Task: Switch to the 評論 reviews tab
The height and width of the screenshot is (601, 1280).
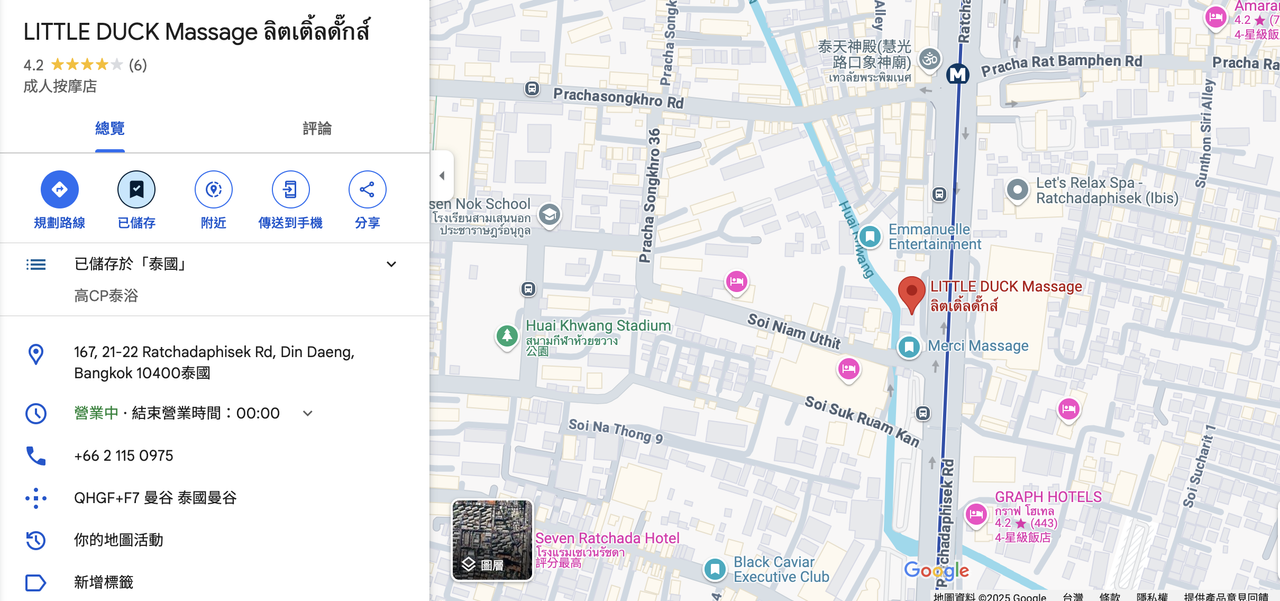Action: coord(317,128)
